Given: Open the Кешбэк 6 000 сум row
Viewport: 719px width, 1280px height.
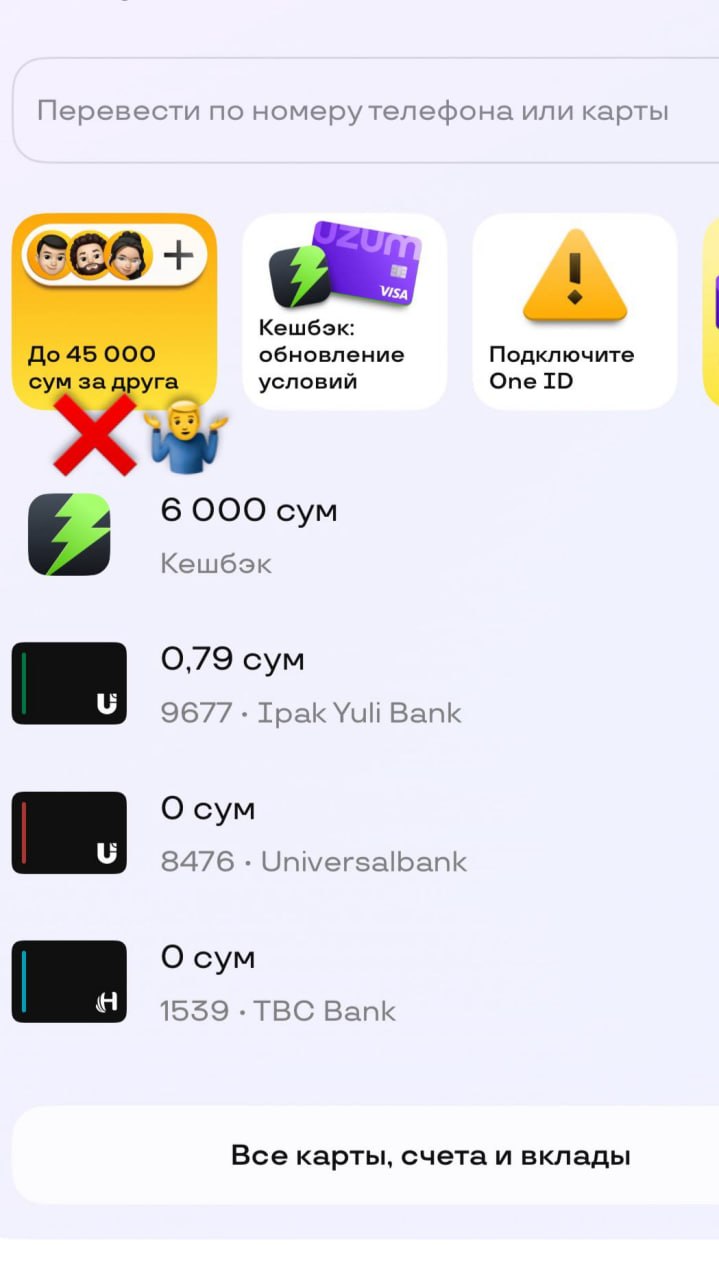Looking at the screenshot, I should (x=248, y=535).
